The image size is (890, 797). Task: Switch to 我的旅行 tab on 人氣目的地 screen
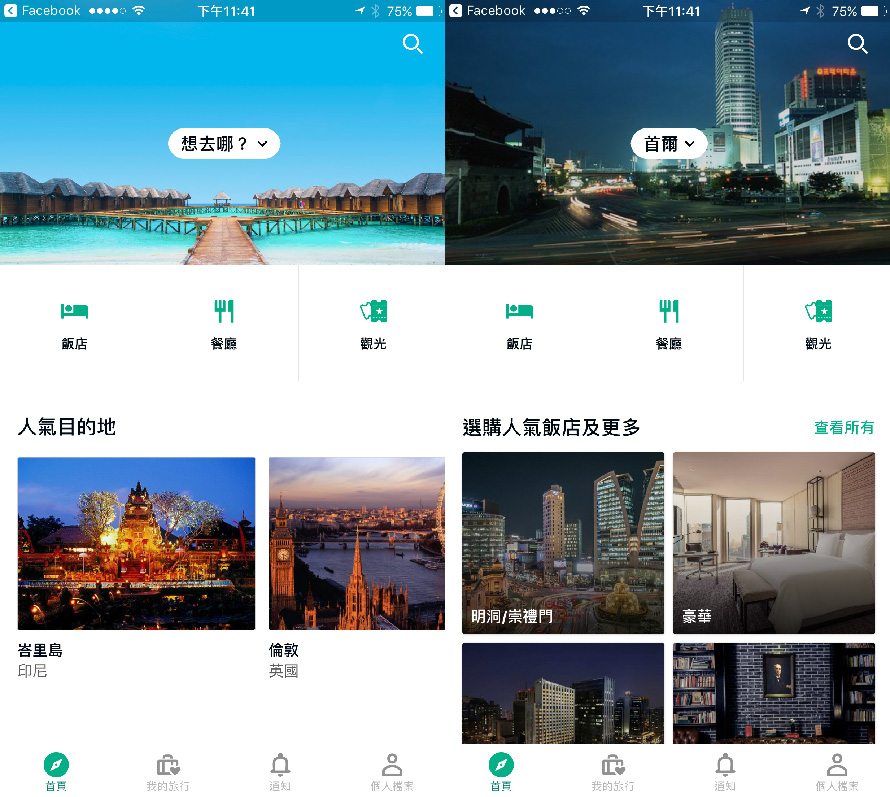click(167, 772)
